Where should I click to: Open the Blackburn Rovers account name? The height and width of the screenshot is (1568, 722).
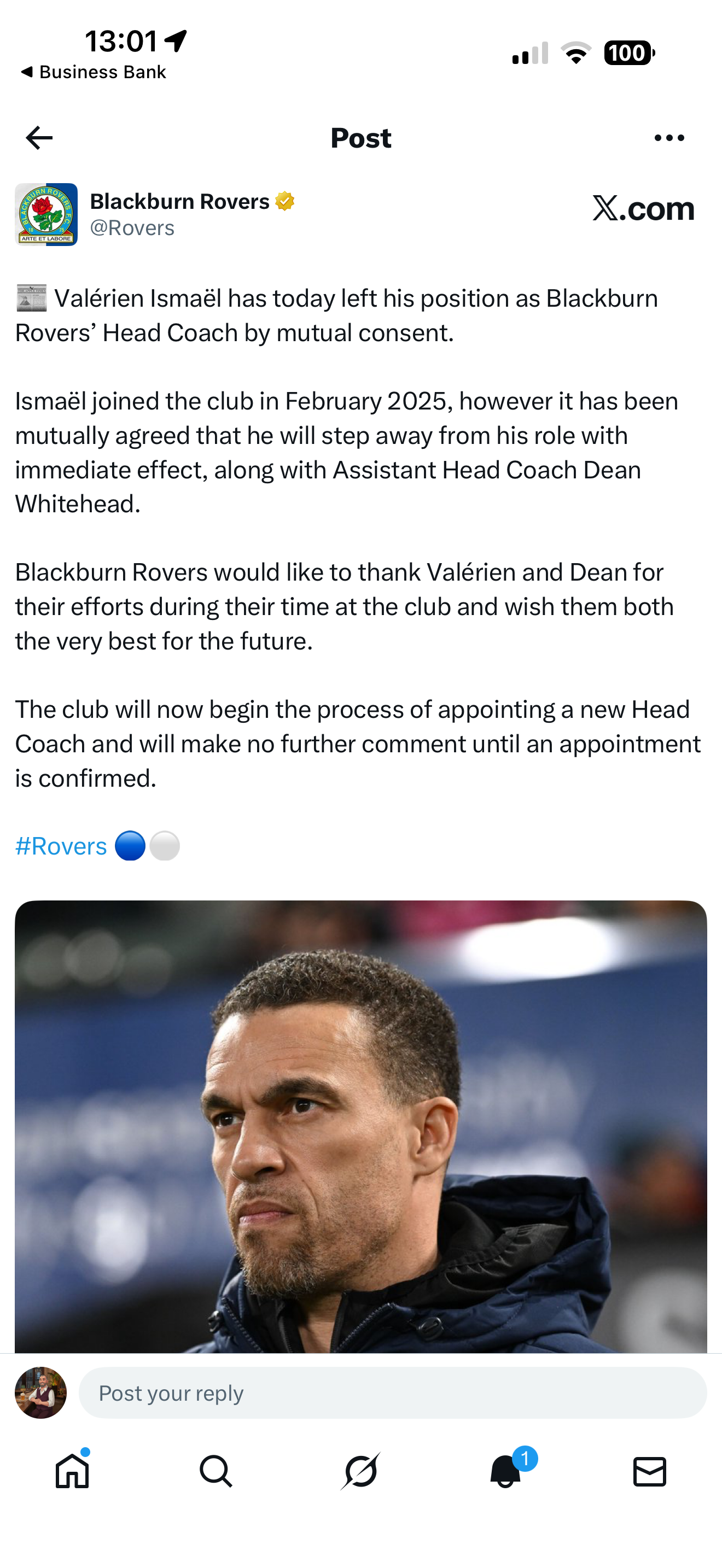point(179,202)
